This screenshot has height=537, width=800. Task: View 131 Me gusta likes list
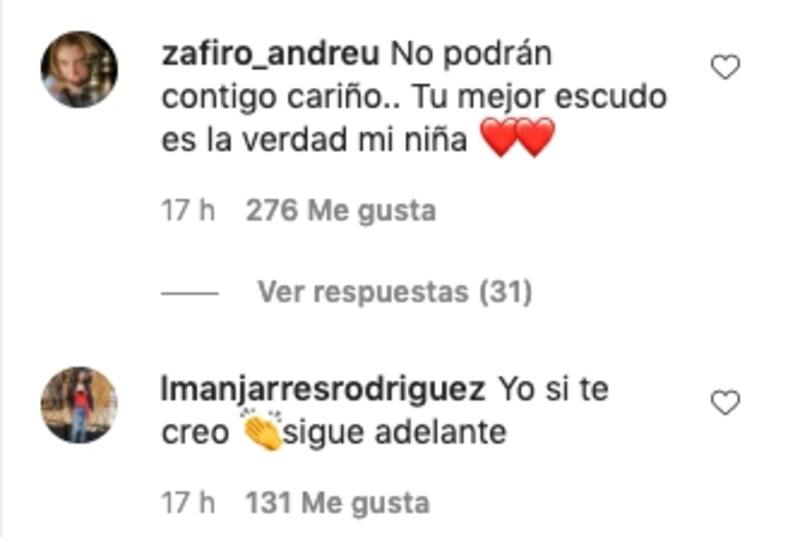337,502
